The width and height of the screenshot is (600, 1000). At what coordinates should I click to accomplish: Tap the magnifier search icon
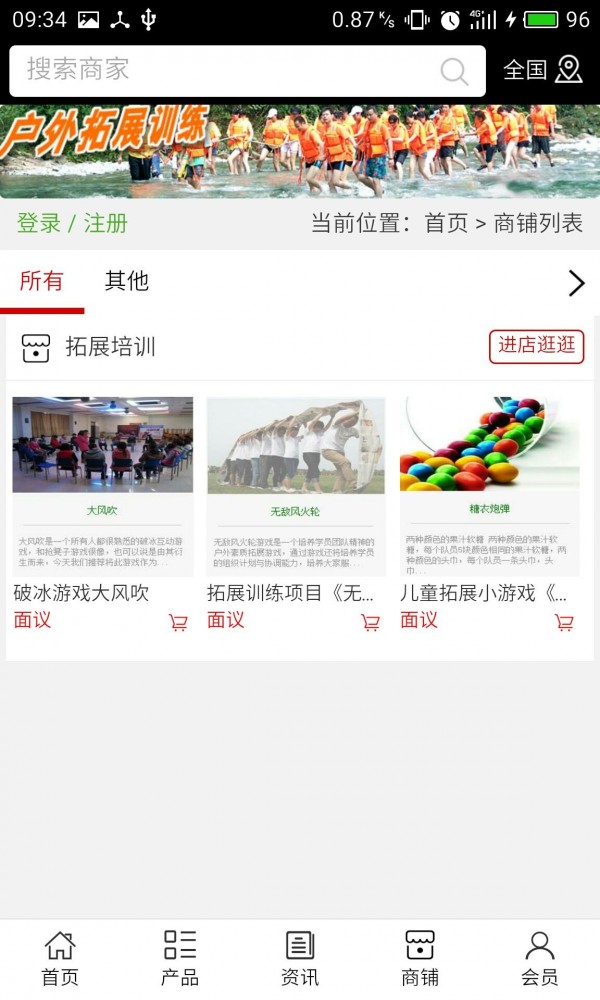pyautogui.click(x=454, y=71)
